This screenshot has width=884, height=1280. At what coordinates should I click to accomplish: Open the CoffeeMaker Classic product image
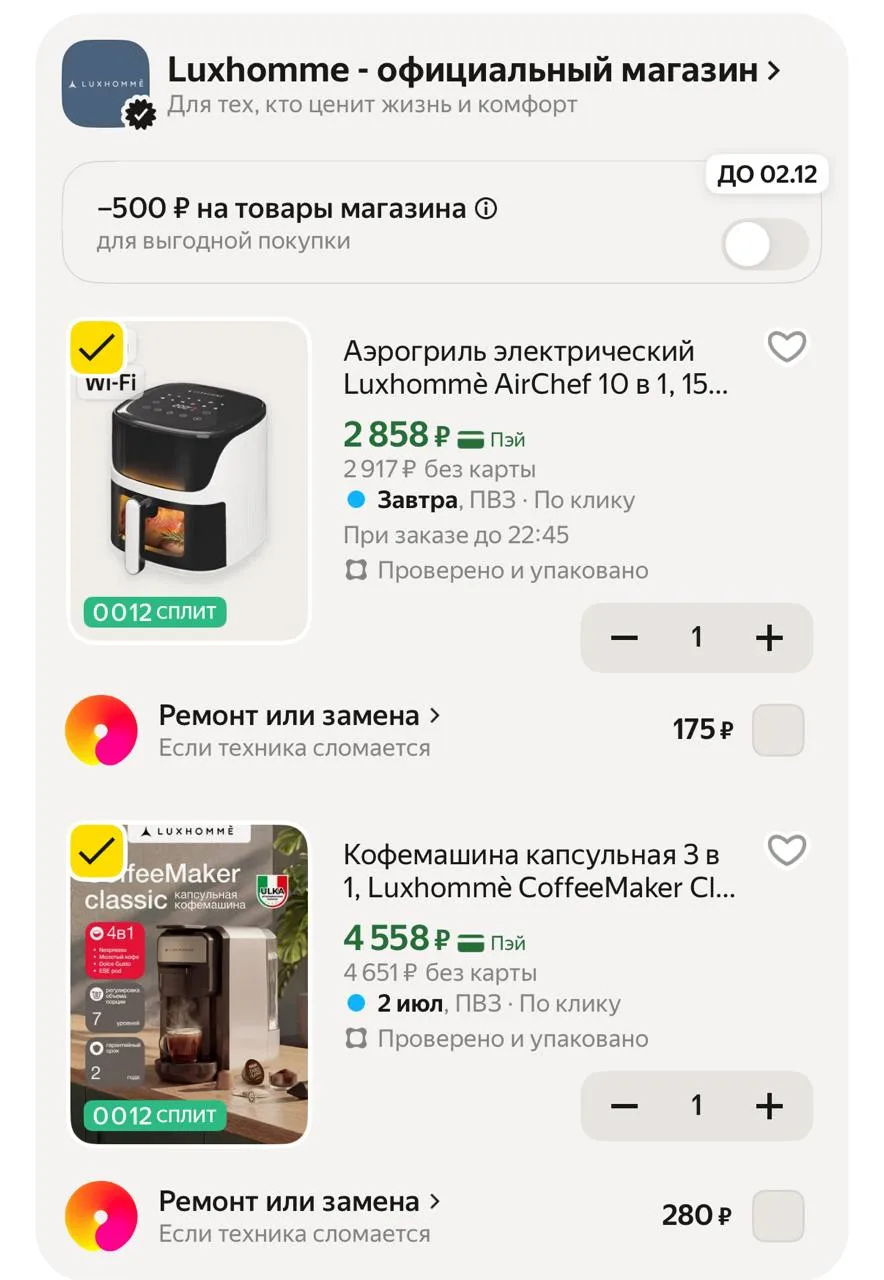point(189,984)
